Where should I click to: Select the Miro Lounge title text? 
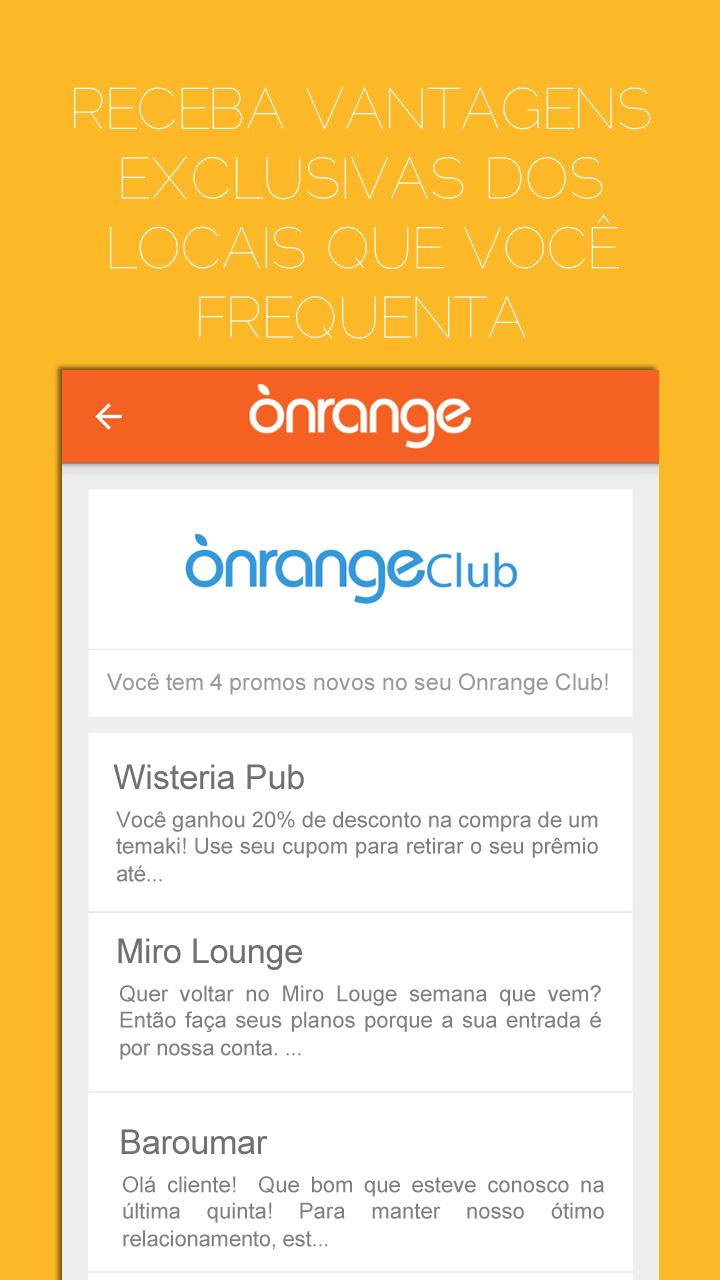point(207,952)
